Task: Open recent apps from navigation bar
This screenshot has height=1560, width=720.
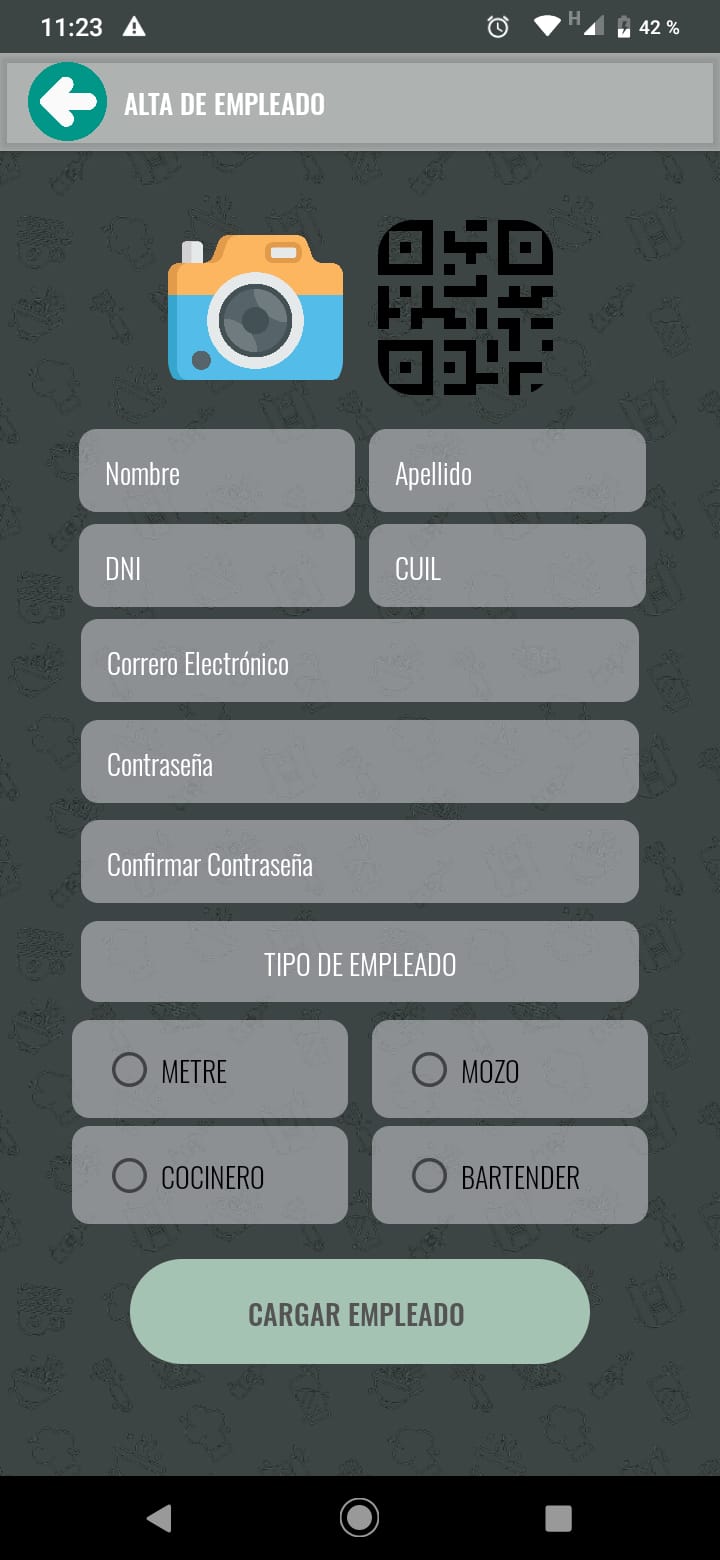Action: coord(558,1518)
